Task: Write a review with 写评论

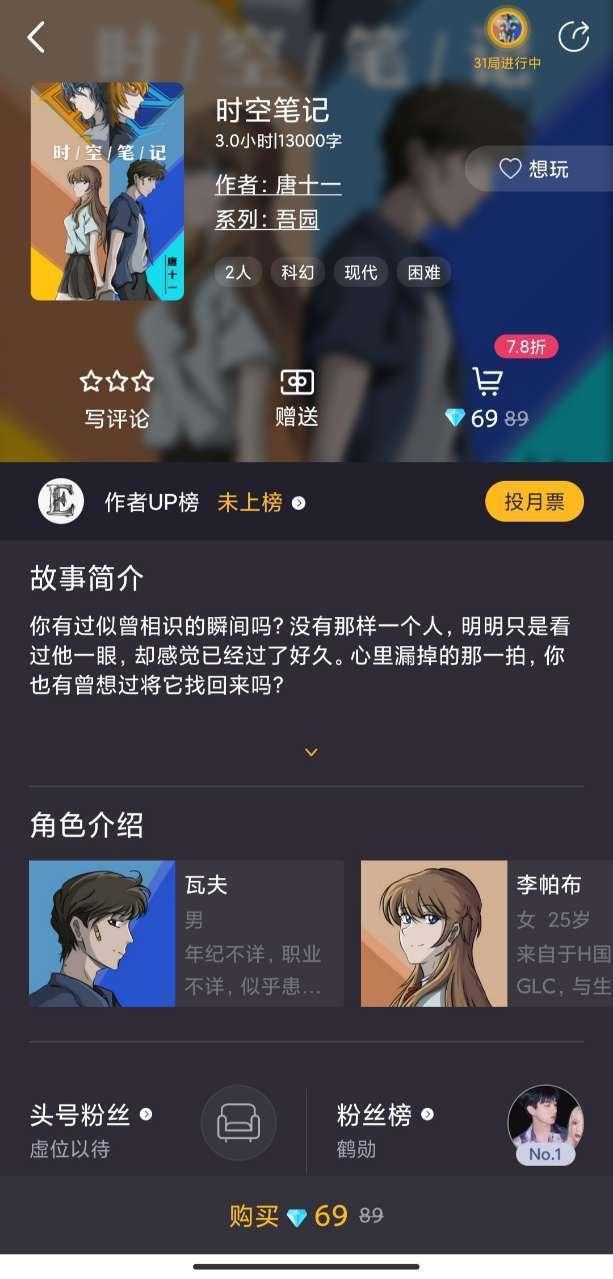Action: click(117, 398)
